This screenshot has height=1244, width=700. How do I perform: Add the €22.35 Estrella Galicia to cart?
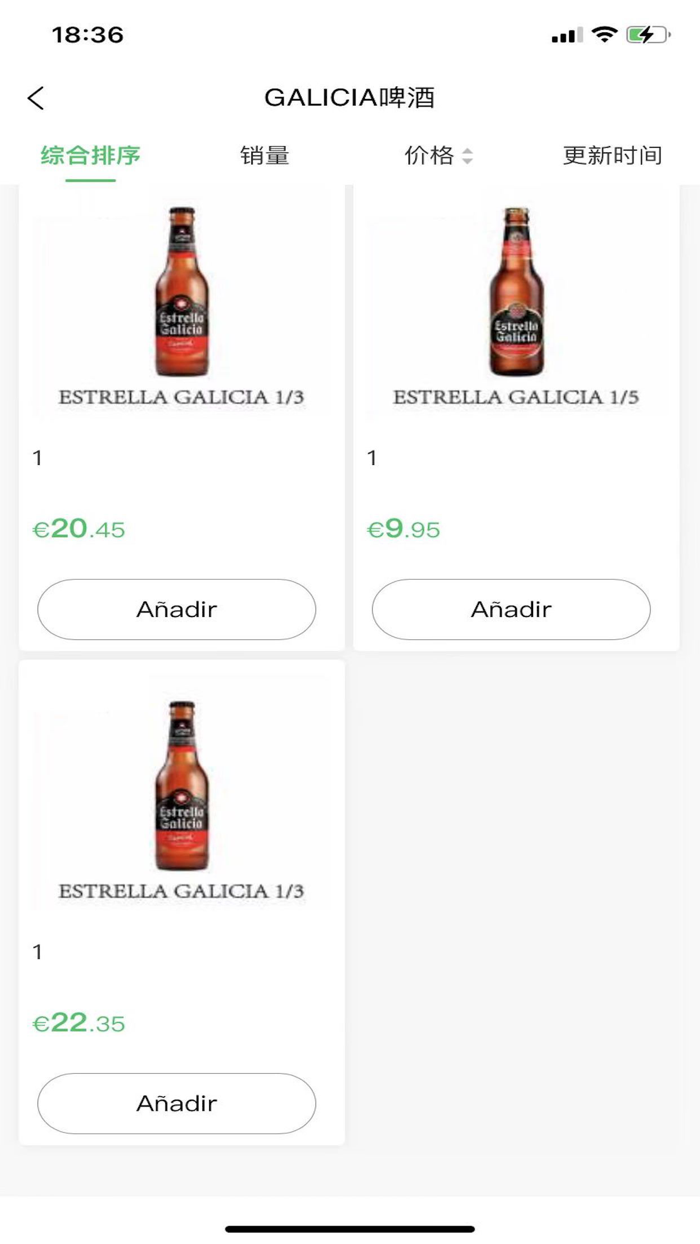click(176, 1103)
